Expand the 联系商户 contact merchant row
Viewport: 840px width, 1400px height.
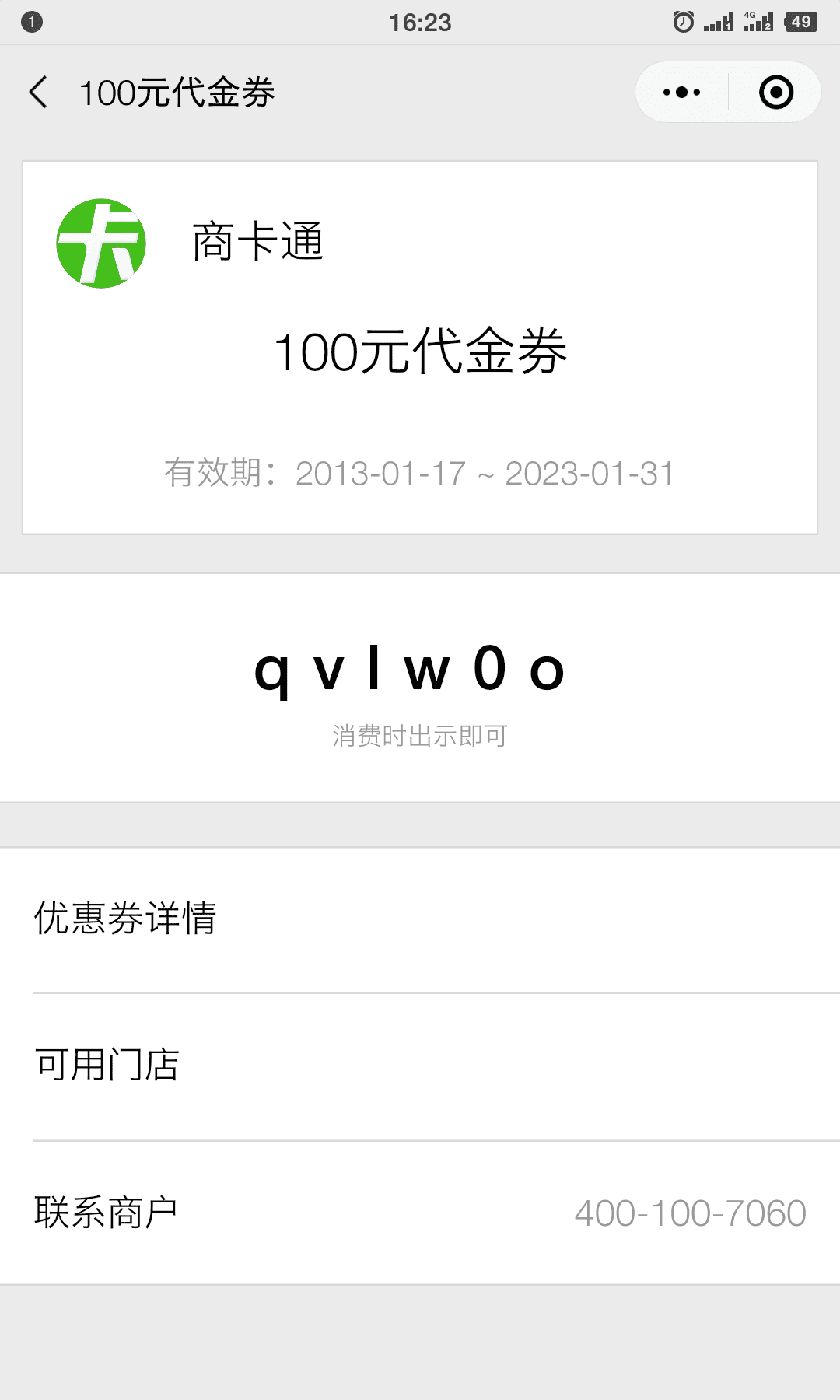click(105, 1210)
